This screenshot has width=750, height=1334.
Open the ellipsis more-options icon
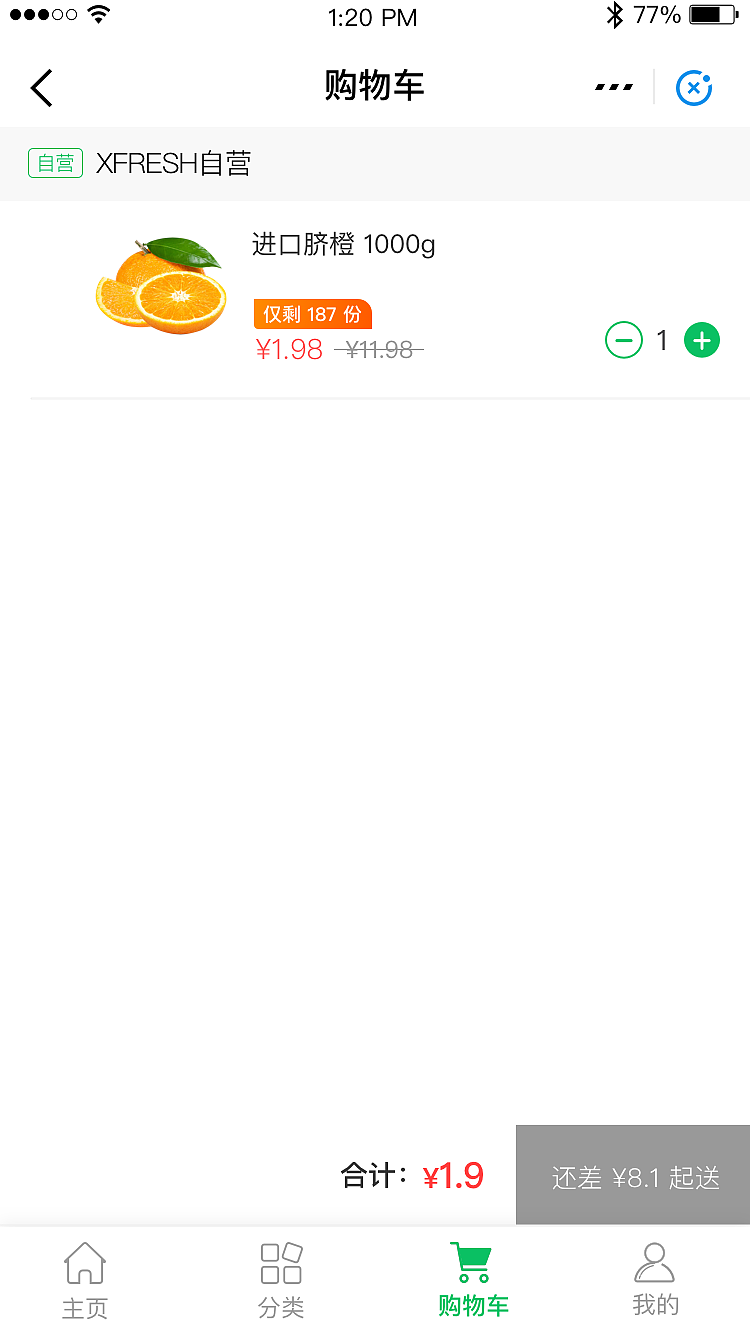[614, 88]
